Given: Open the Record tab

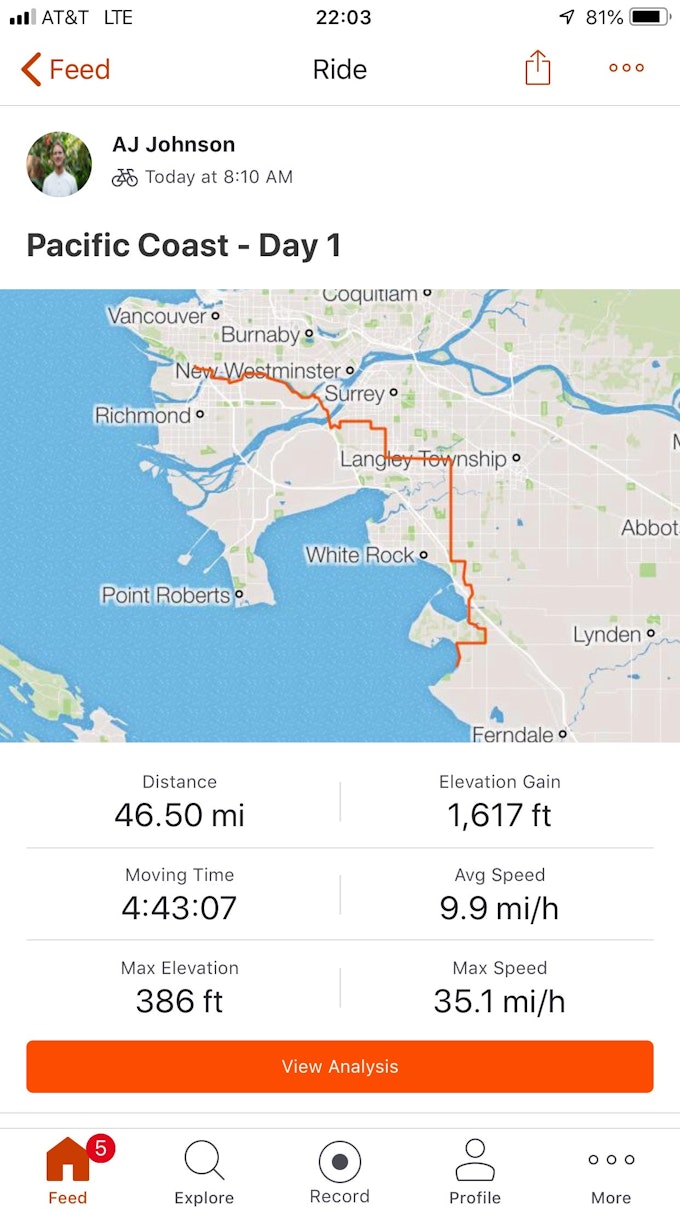Looking at the screenshot, I should (x=340, y=1170).
